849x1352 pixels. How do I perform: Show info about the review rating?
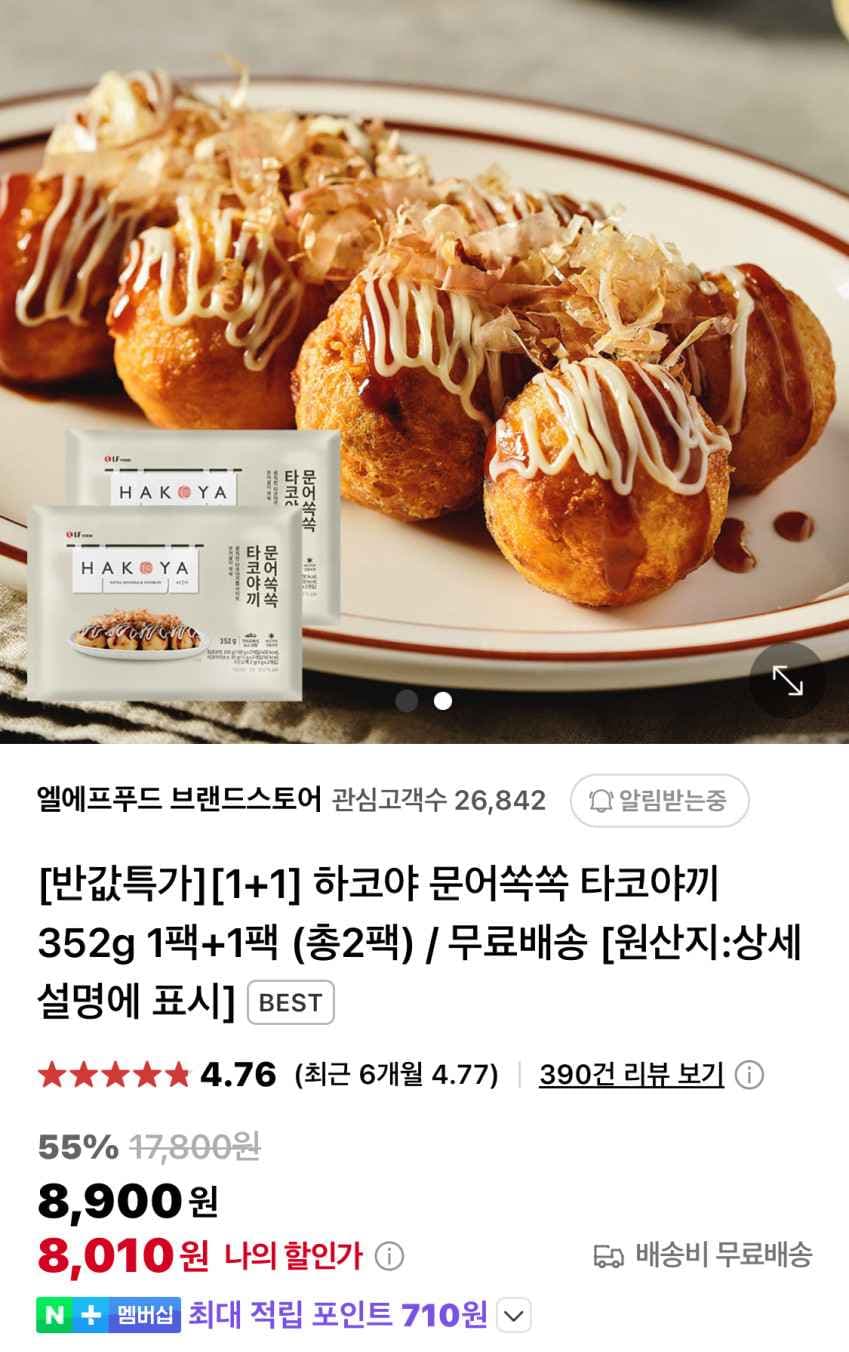[749, 1075]
